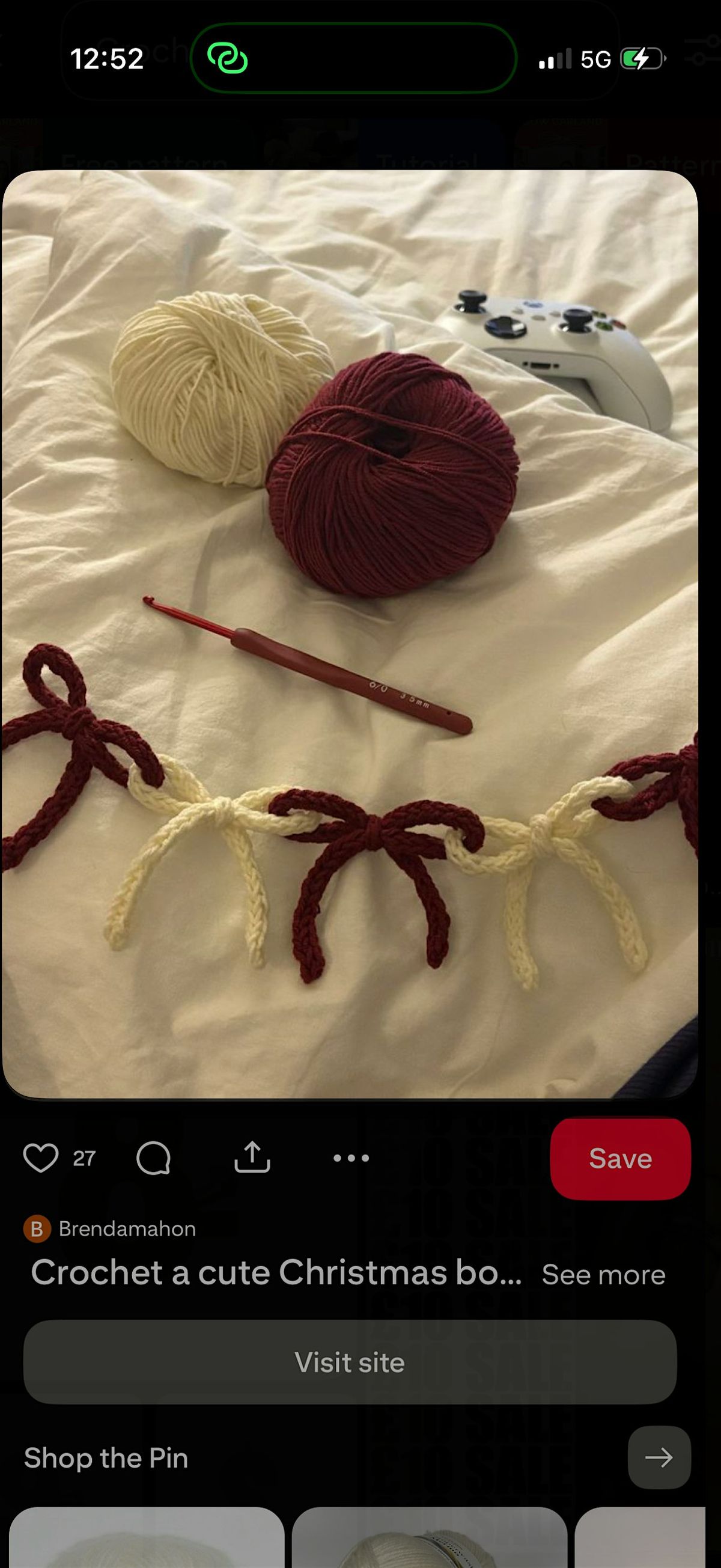Open the comments bubble
This screenshot has width=721, height=1568.
pos(153,1158)
